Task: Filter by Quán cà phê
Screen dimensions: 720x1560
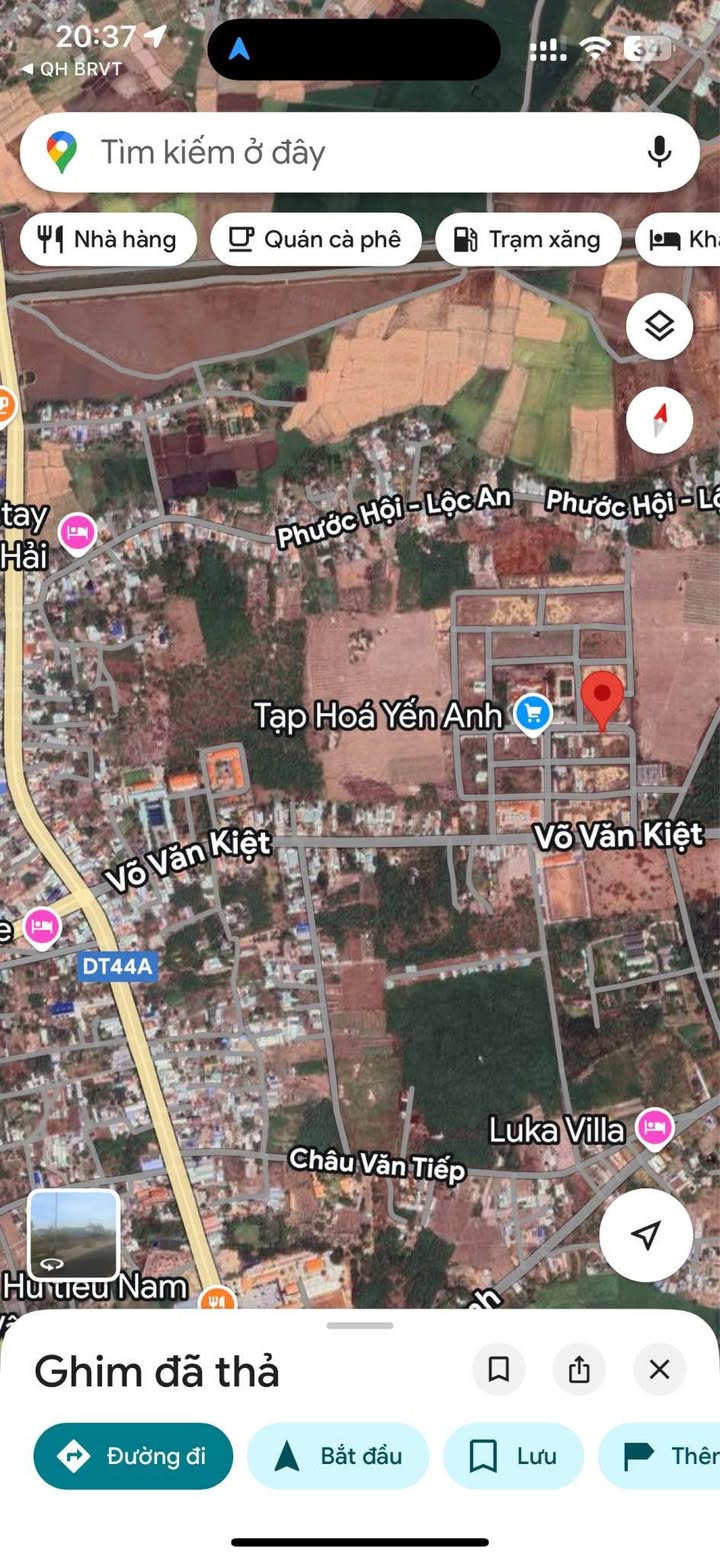Action: coord(316,239)
